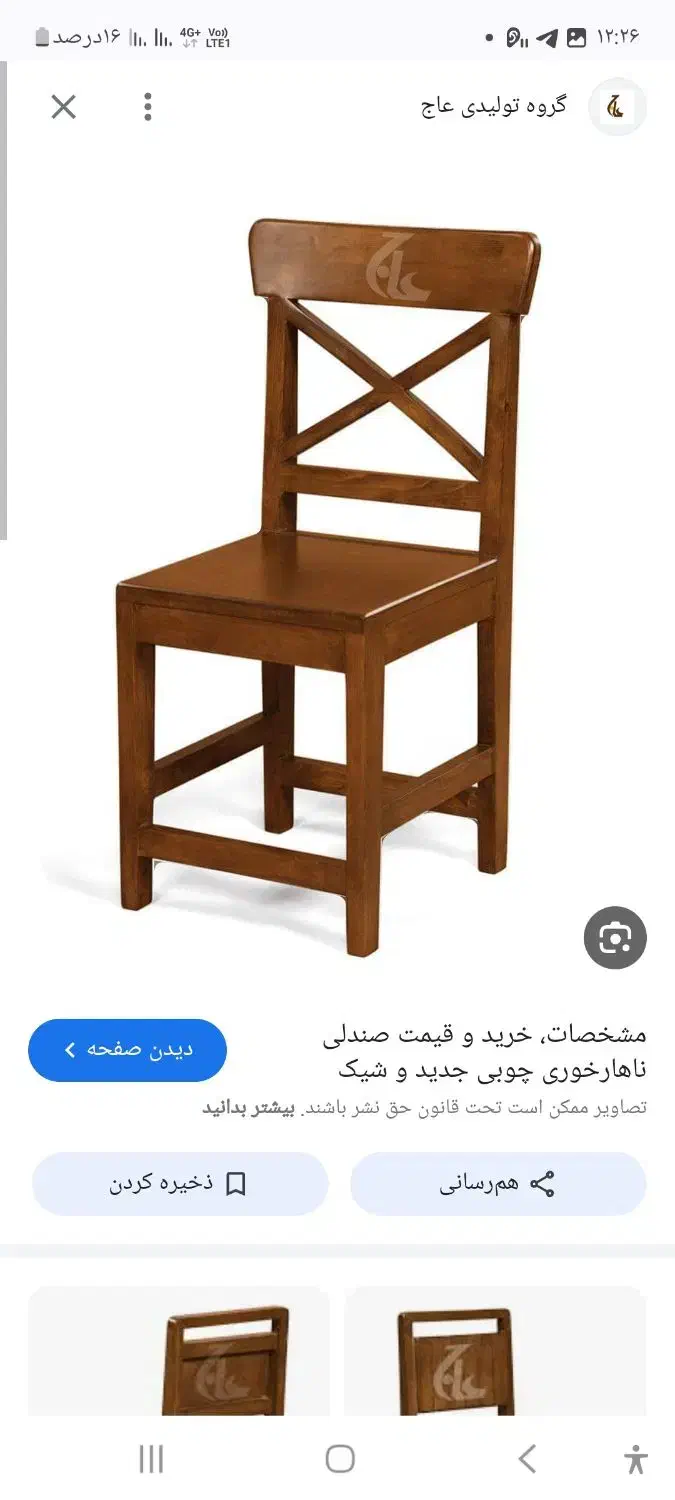Open the گروه تولیدی عاج source site

pyautogui.click(x=494, y=106)
